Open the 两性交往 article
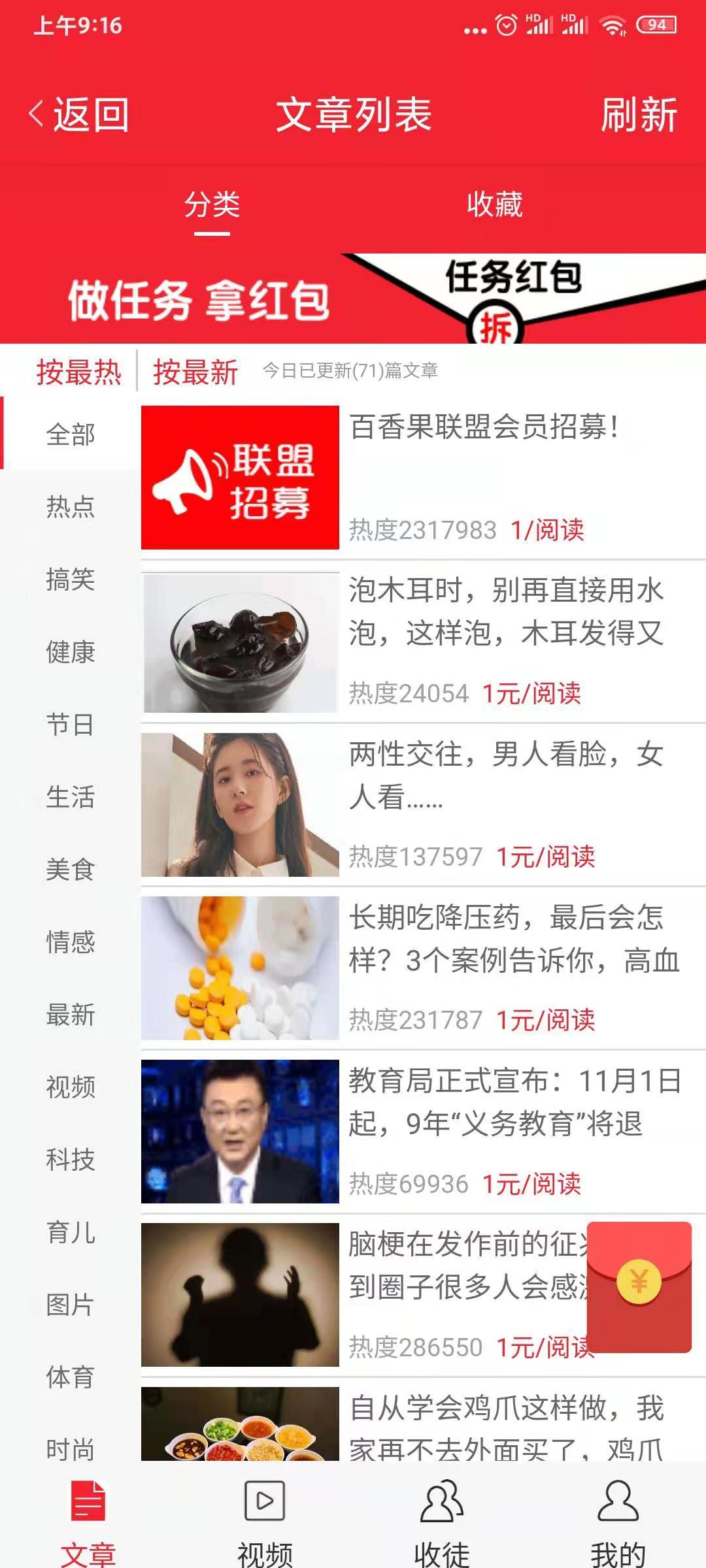This screenshot has height=1568, width=706. point(506,775)
